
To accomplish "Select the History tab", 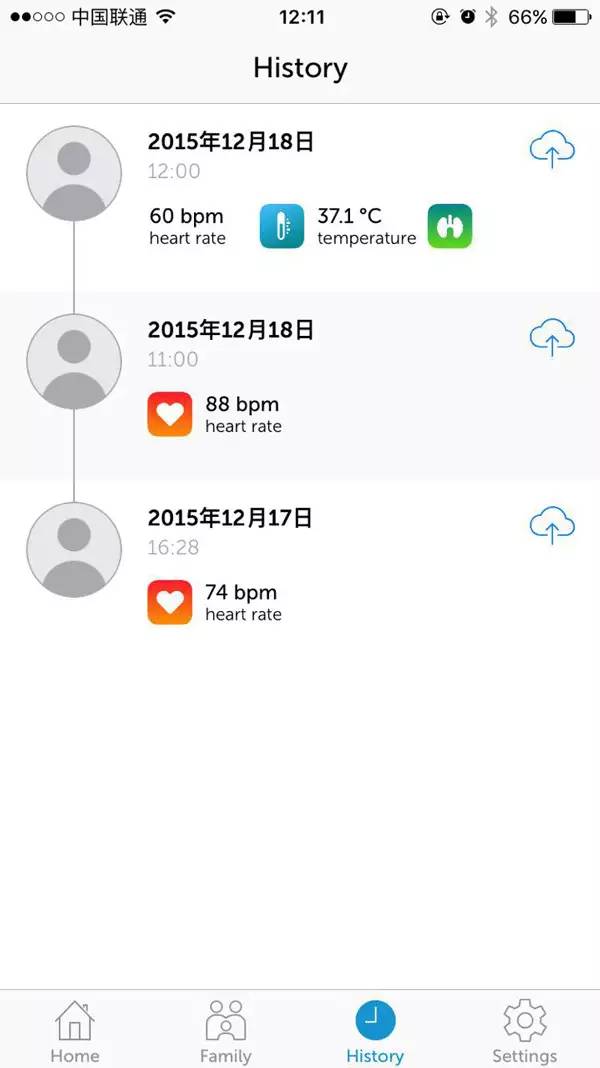I will click(x=375, y=1032).
